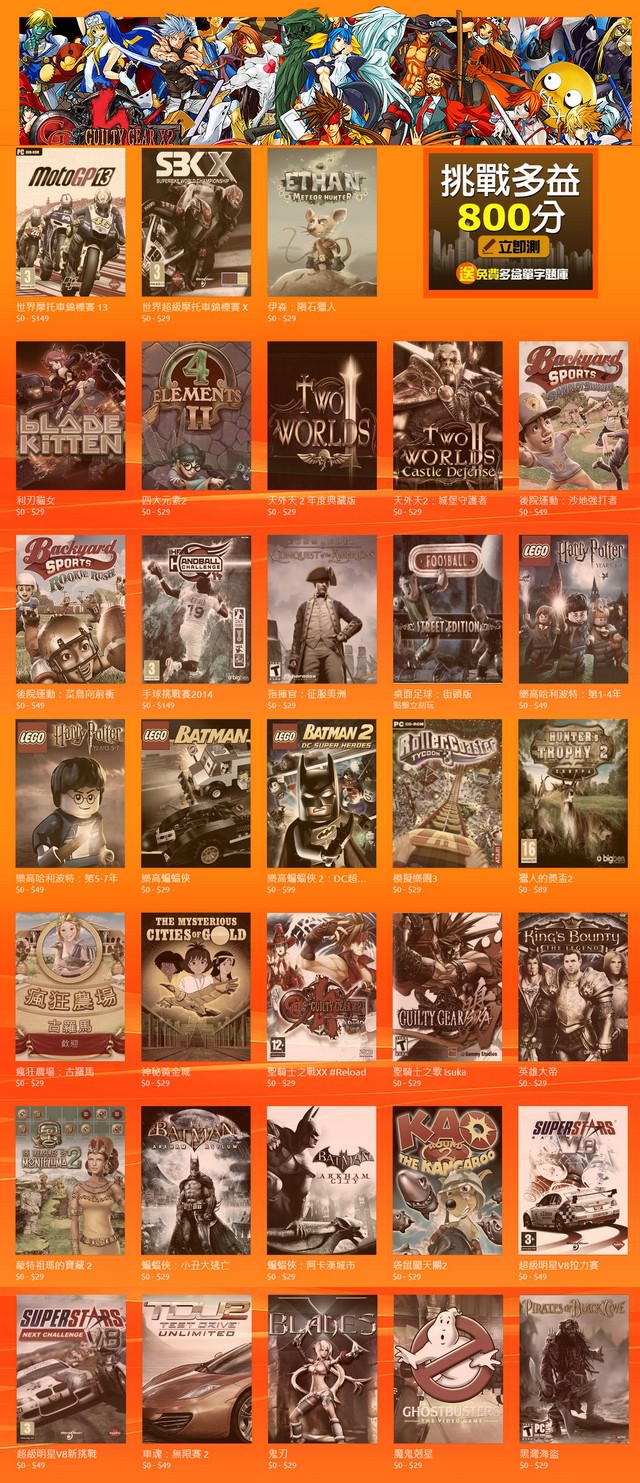The width and height of the screenshot is (640, 1483).
Task: View Ghostbusters The Video Game tile
Action: coord(448,1369)
